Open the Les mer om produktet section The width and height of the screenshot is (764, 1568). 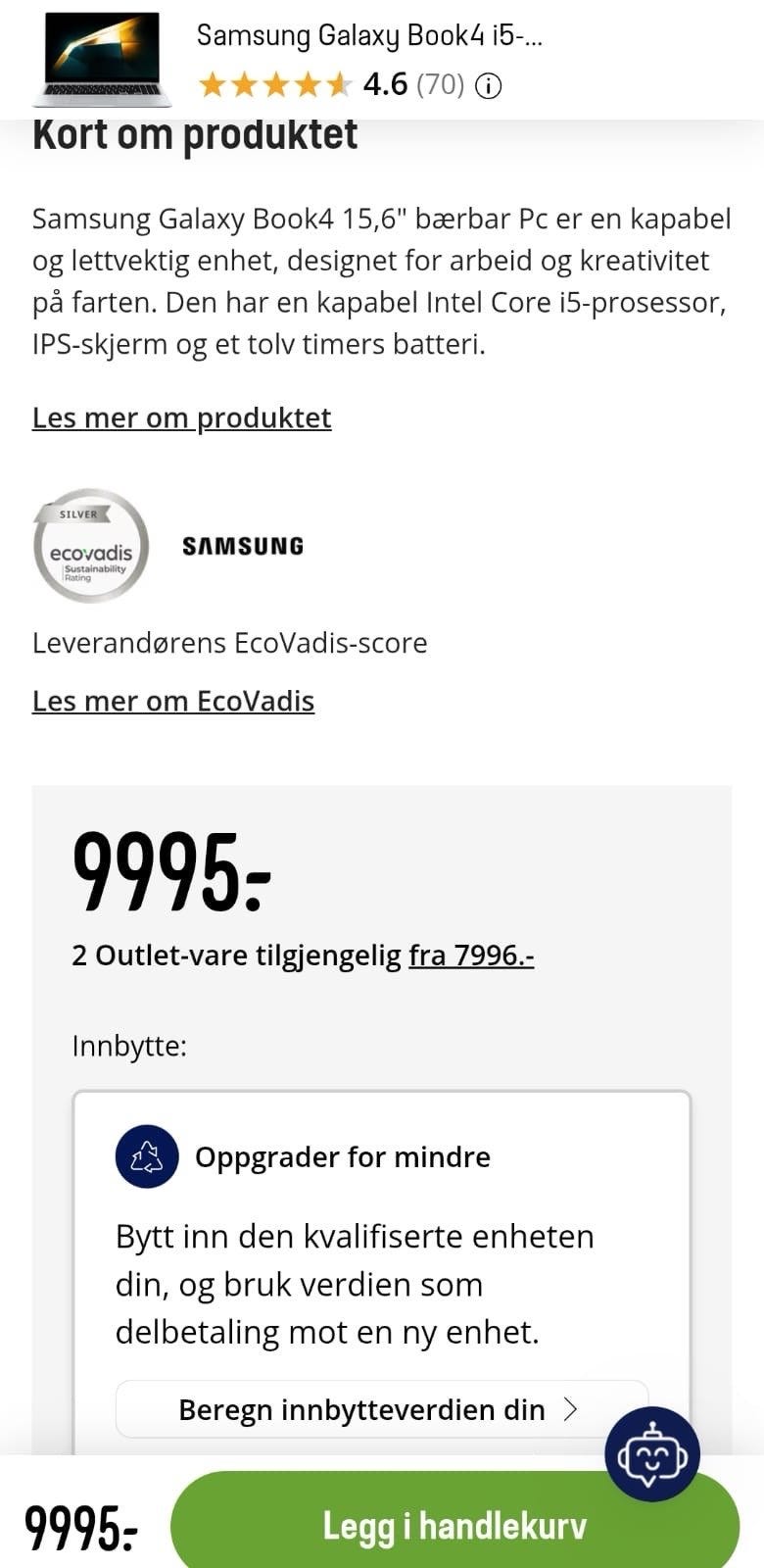[x=181, y=417]
